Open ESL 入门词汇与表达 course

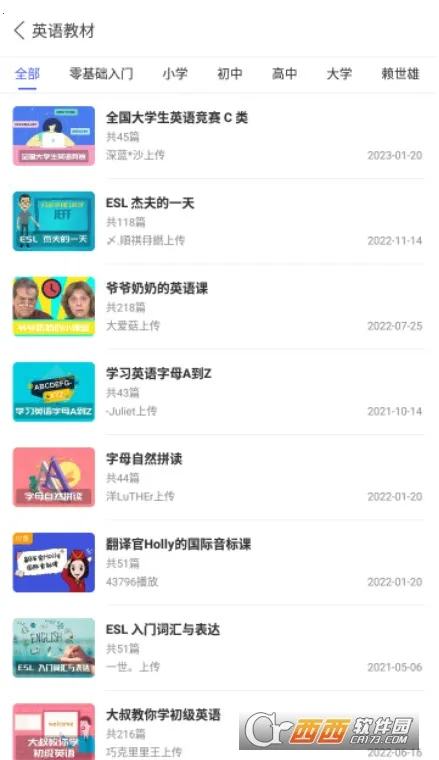coord(218,648)
